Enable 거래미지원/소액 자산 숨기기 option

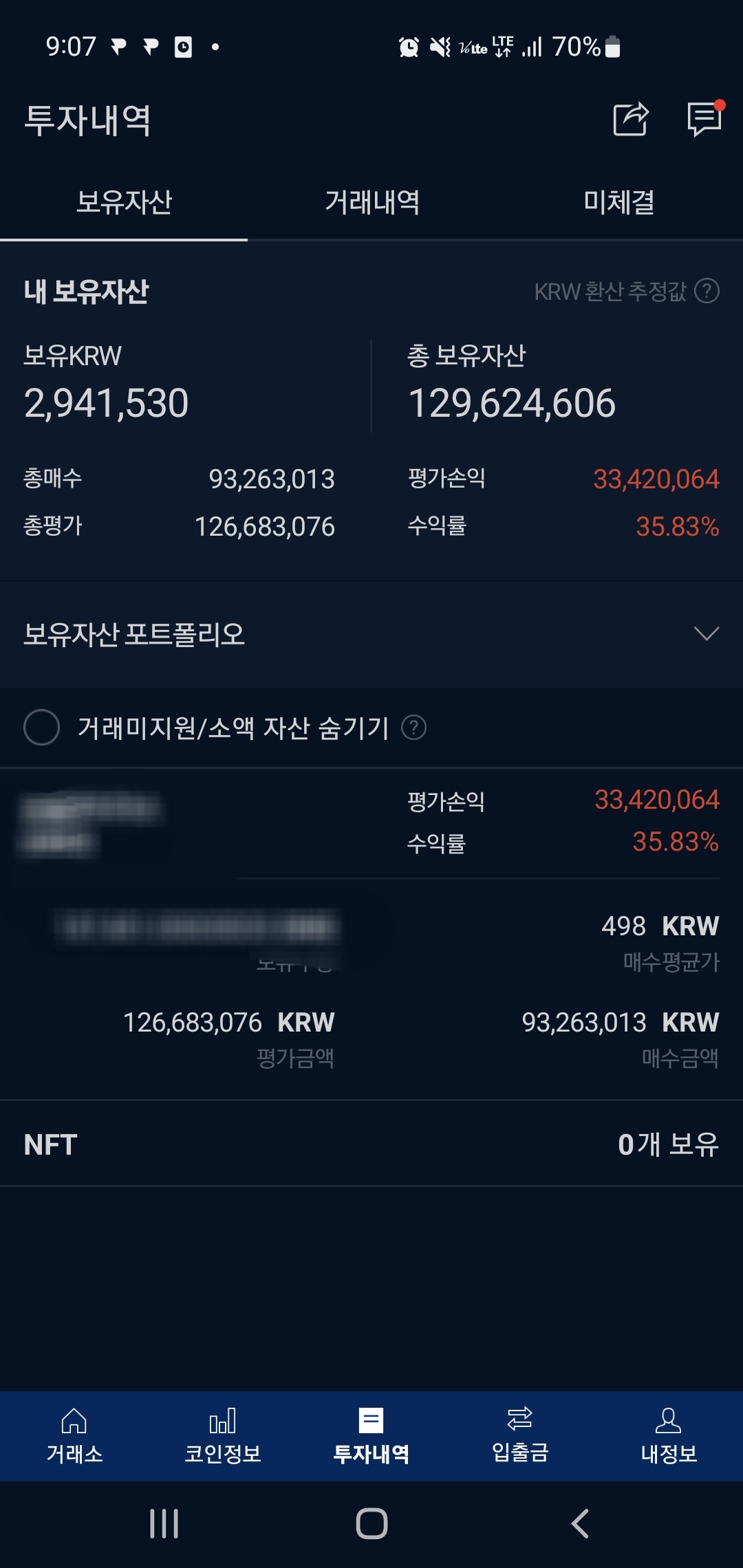(41, 727)
